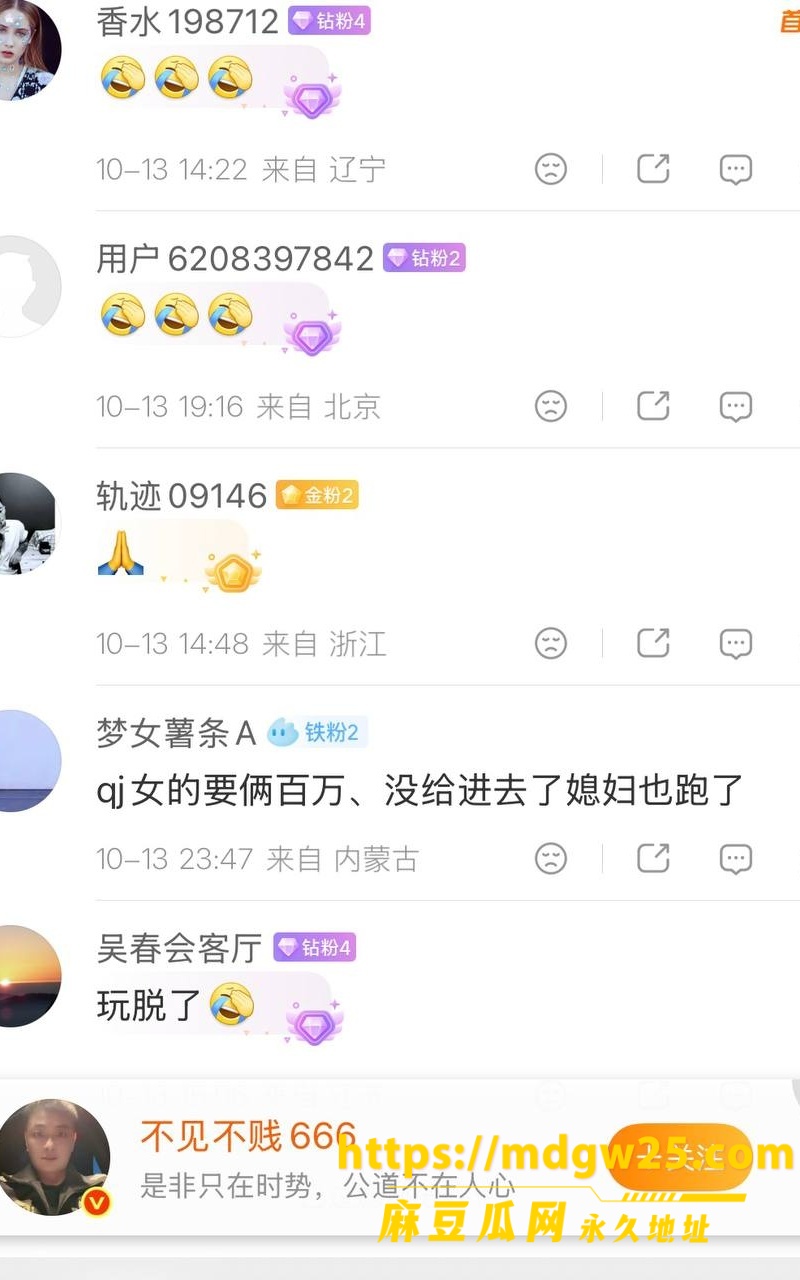Viewport: 800px width, 1280px height.
Task: Dislike the comment by 香水198712
Action: (551, 169)
